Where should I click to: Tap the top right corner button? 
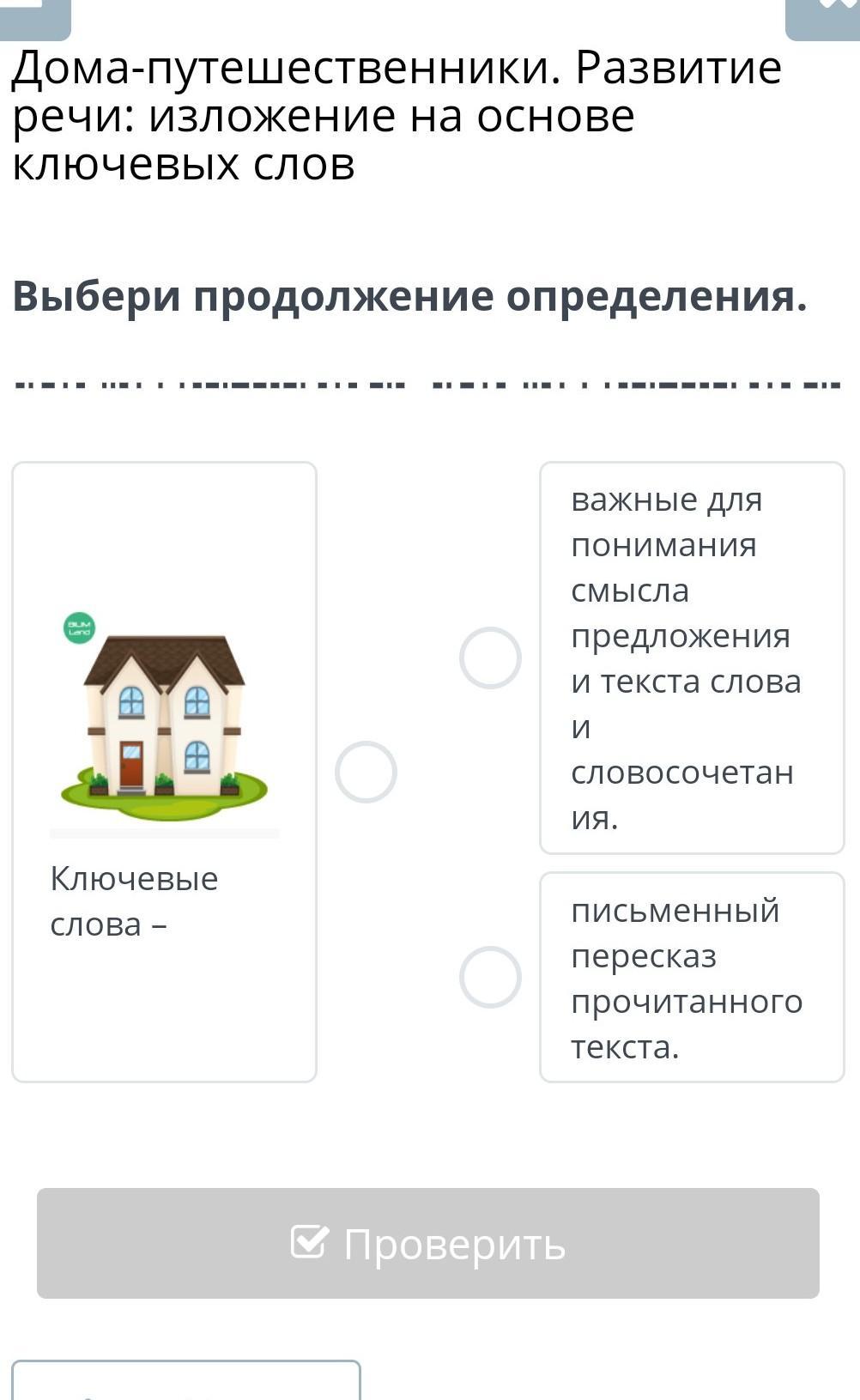click(823, 19)
